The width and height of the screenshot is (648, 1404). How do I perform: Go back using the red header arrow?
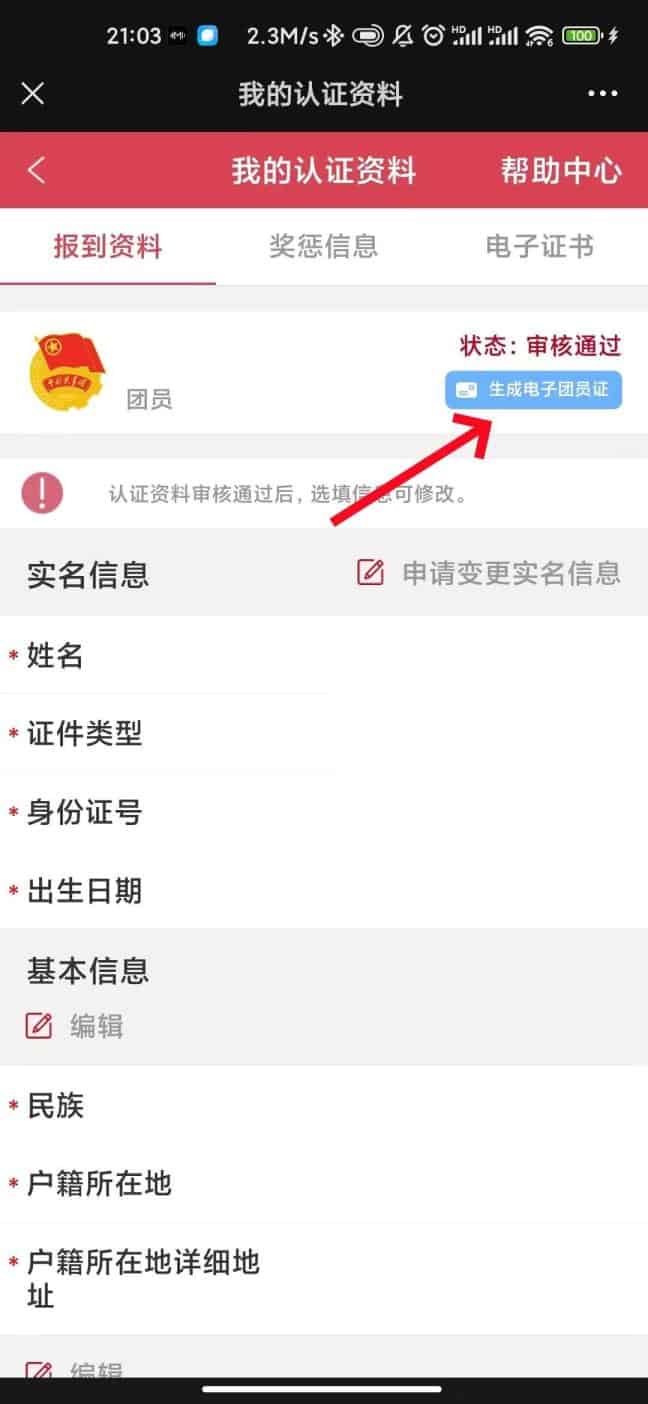point(37,170)
